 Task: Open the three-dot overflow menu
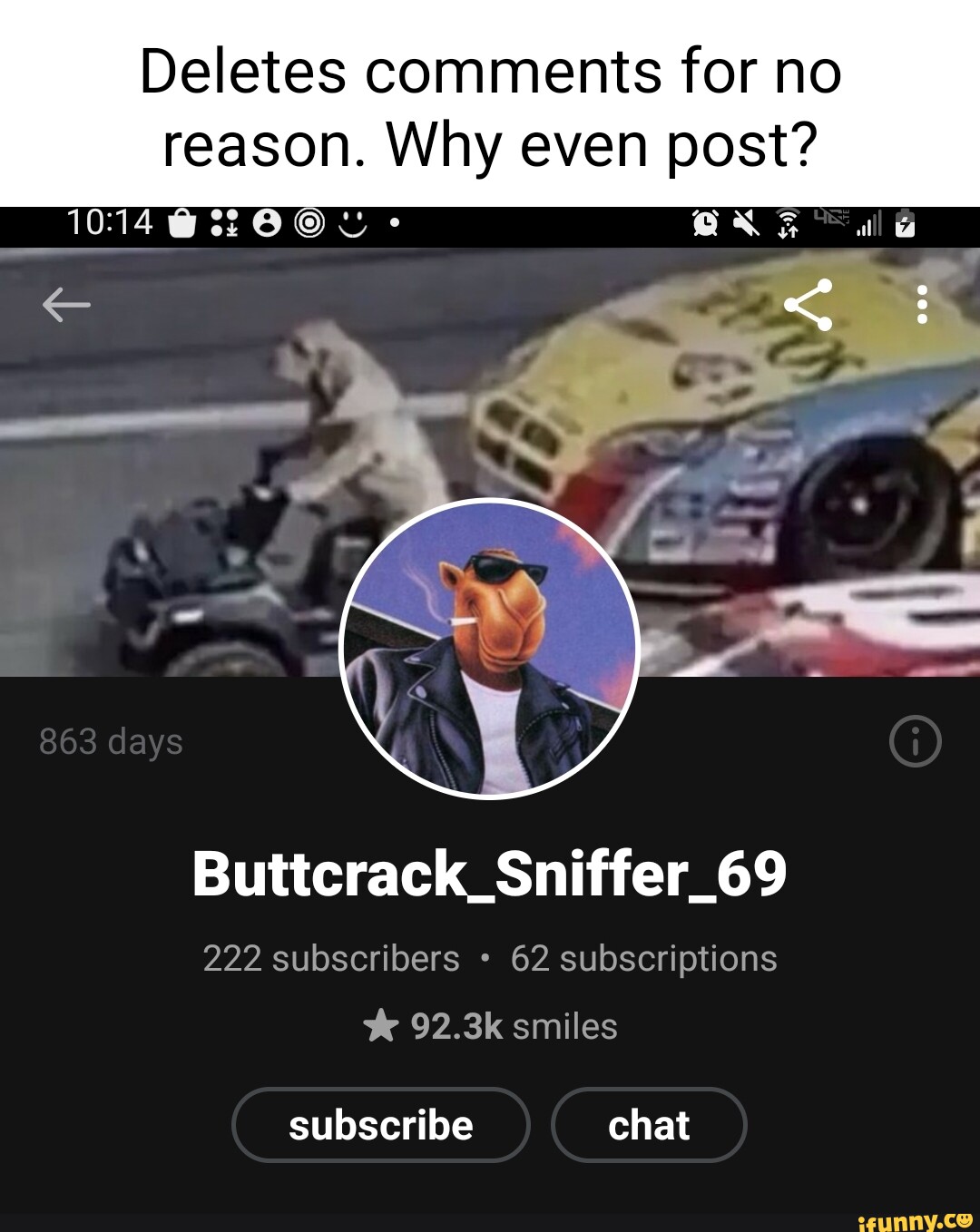pos(923,306)
